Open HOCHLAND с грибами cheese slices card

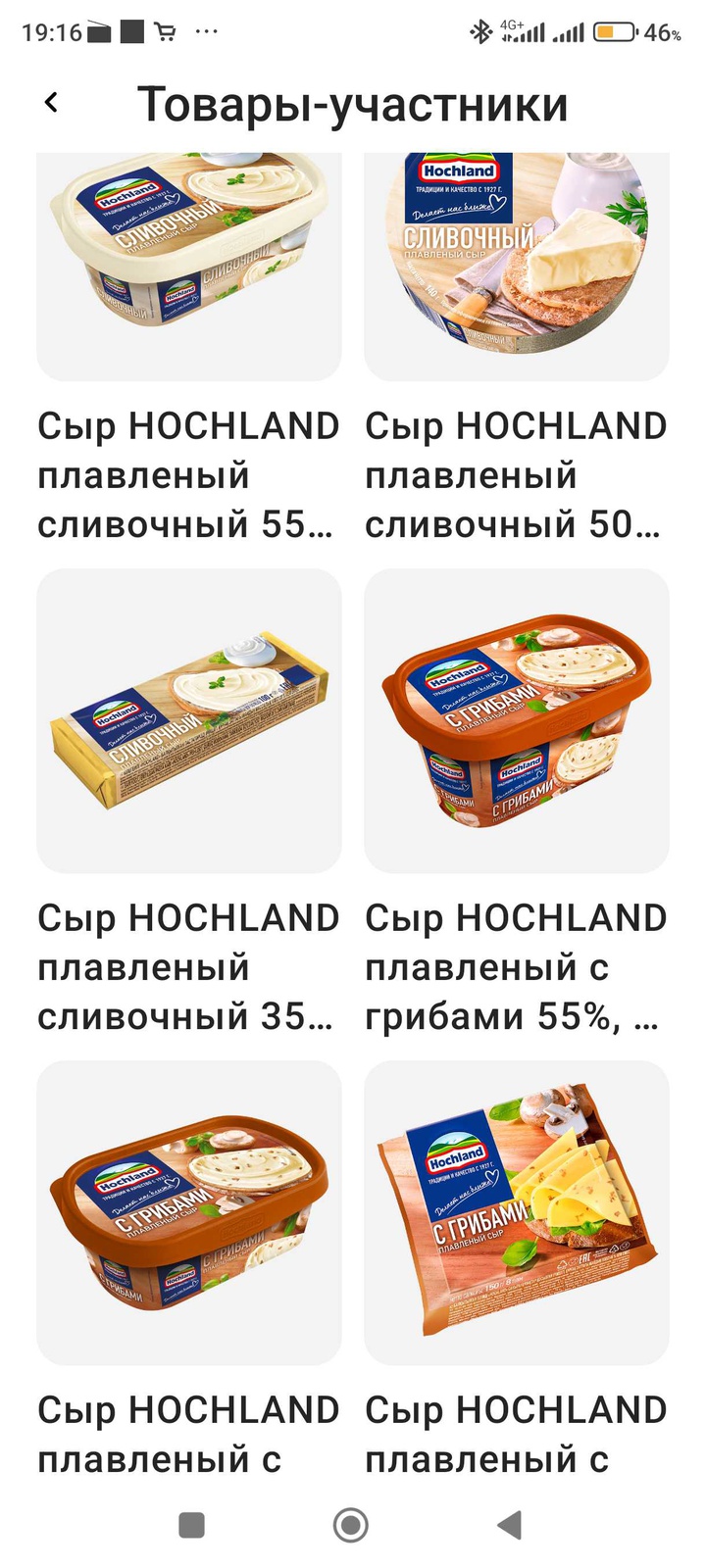(516, 1213)
